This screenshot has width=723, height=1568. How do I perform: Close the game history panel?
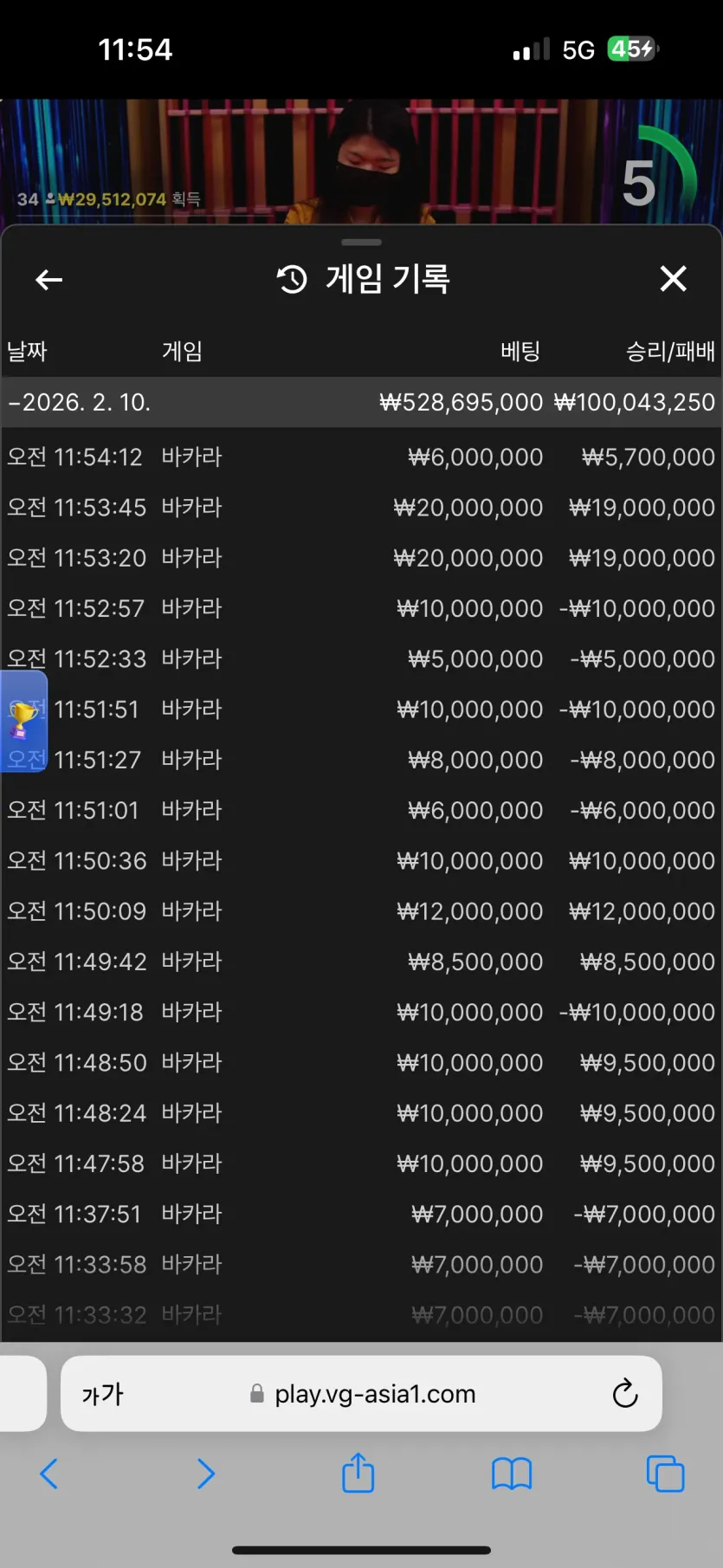tap(673, 279)
